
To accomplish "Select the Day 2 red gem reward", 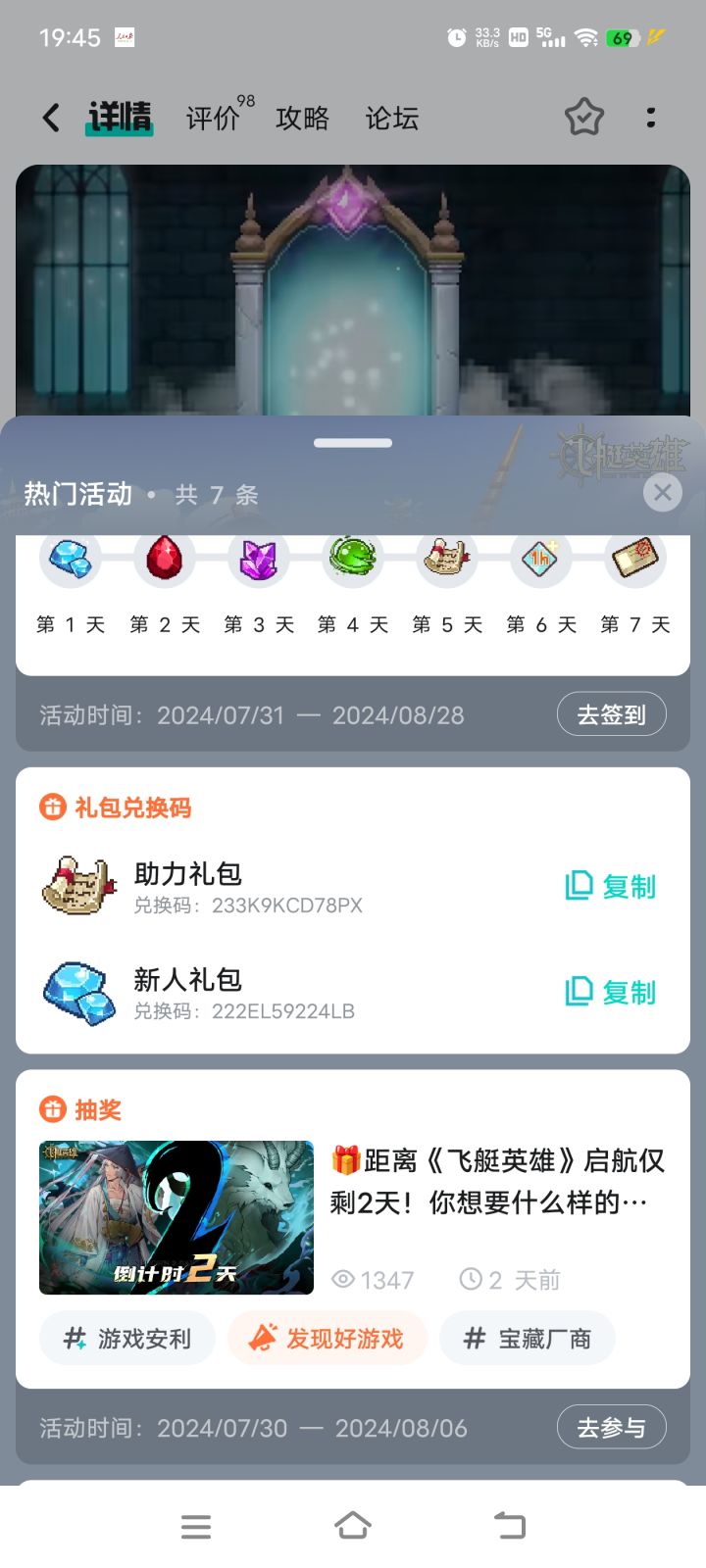I will pyautogui.click(x=163, y=559).
